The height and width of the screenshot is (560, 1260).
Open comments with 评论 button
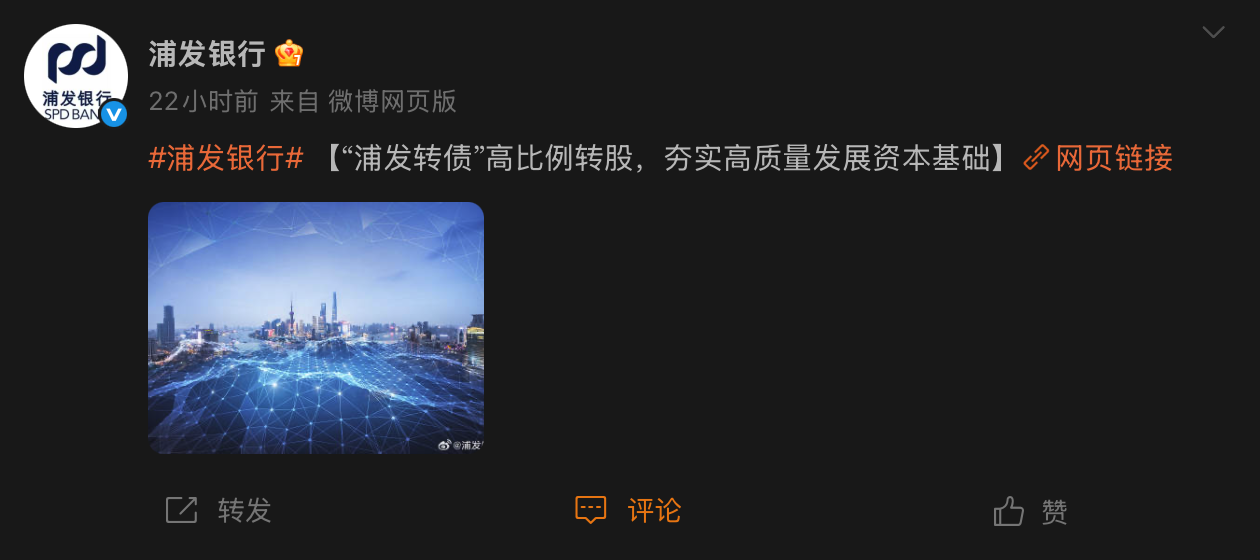click(x=630, y=510)
